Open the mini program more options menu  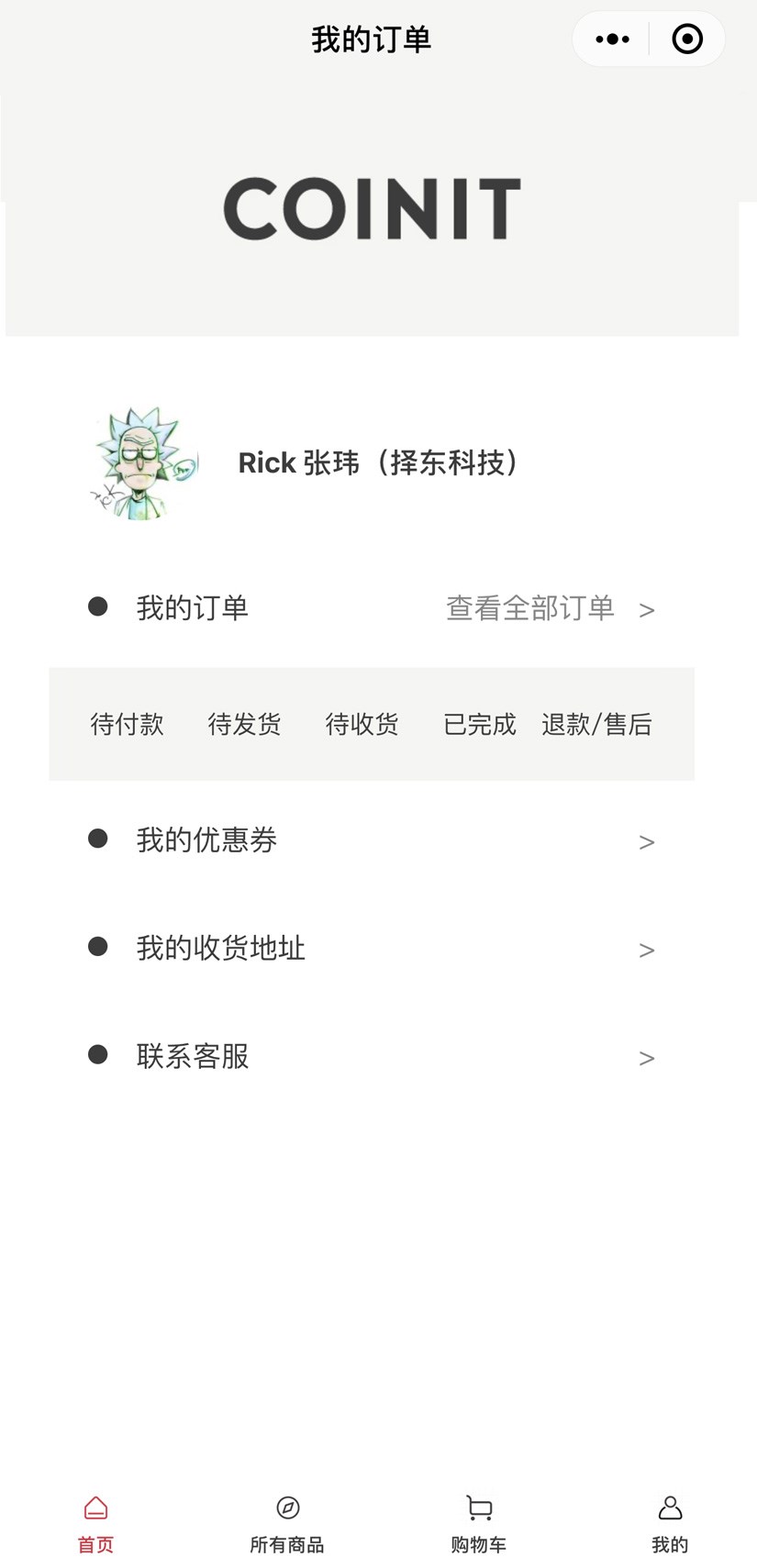tap(612, 39)
